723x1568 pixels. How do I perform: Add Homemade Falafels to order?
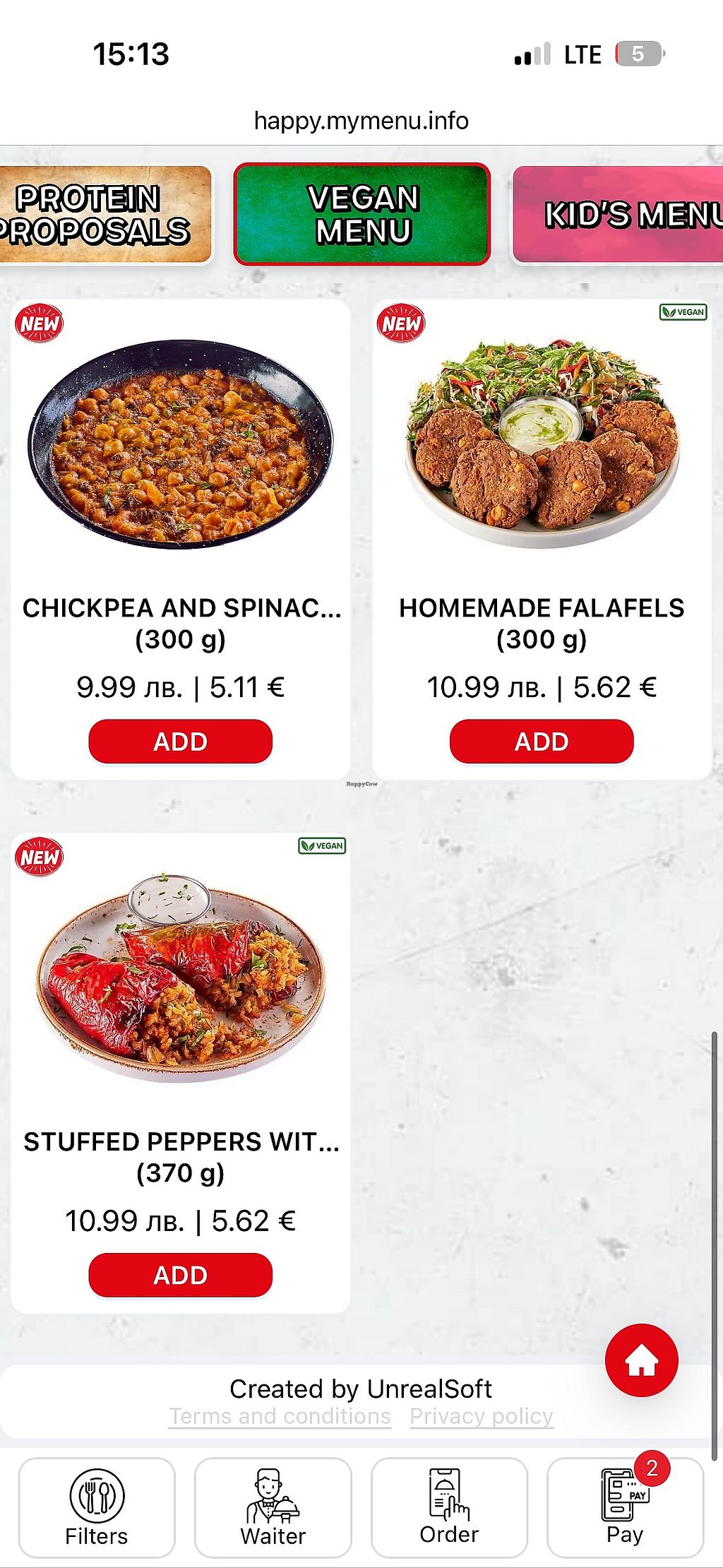click(542, 742)
